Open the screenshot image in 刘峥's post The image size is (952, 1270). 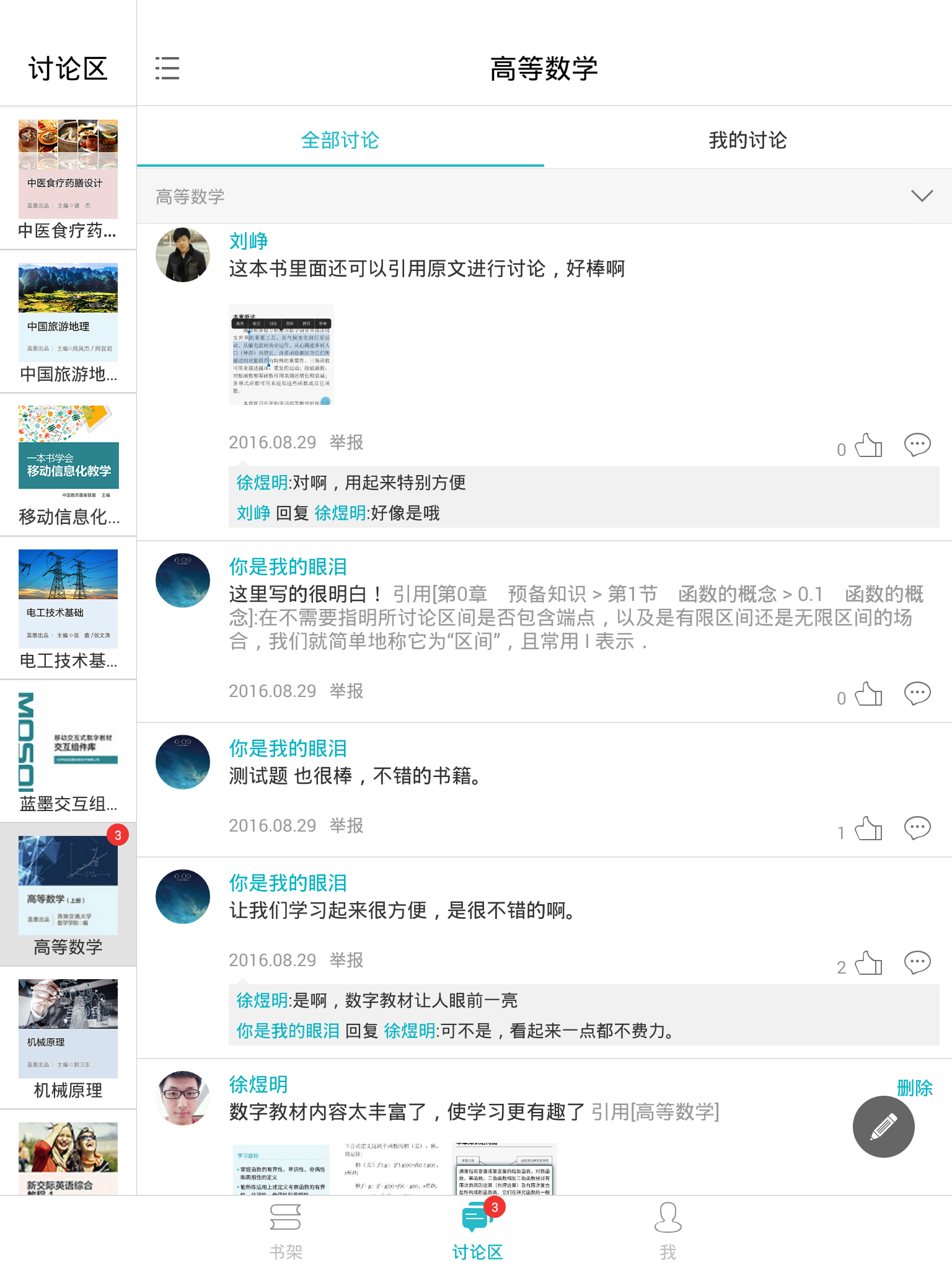281,355
